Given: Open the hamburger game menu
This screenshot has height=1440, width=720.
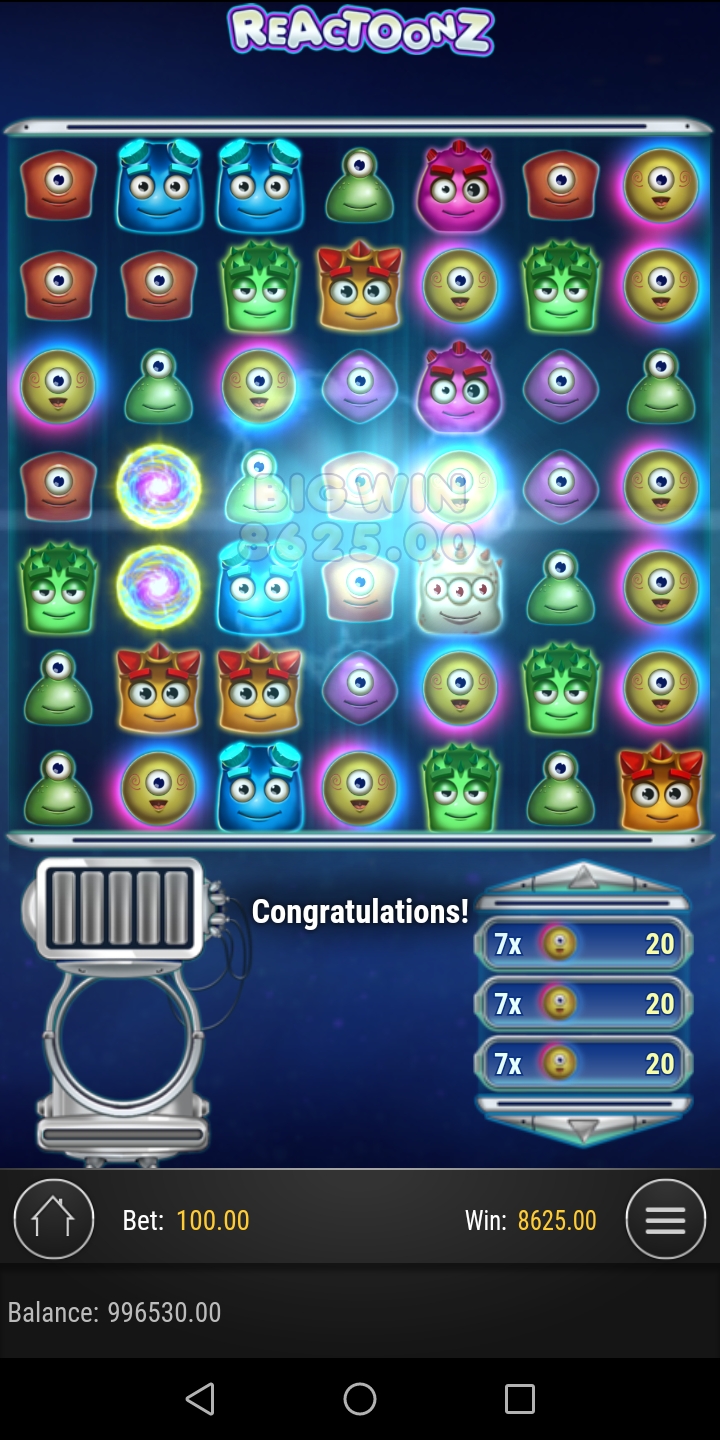Looking at the screenshot, I should coord(665,1219).
